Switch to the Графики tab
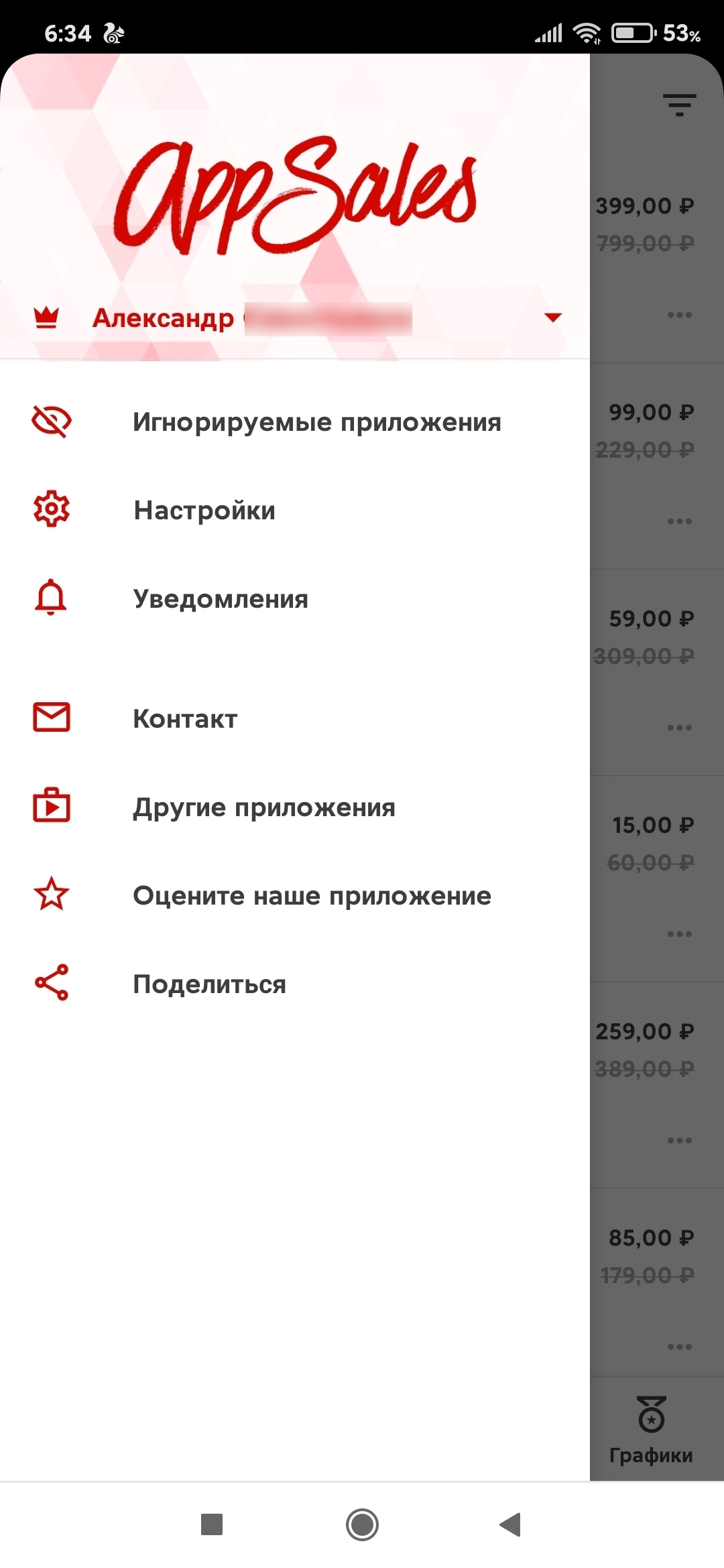The width and height of the screenshot is (724, 1568). click(x=651, y=1430)
